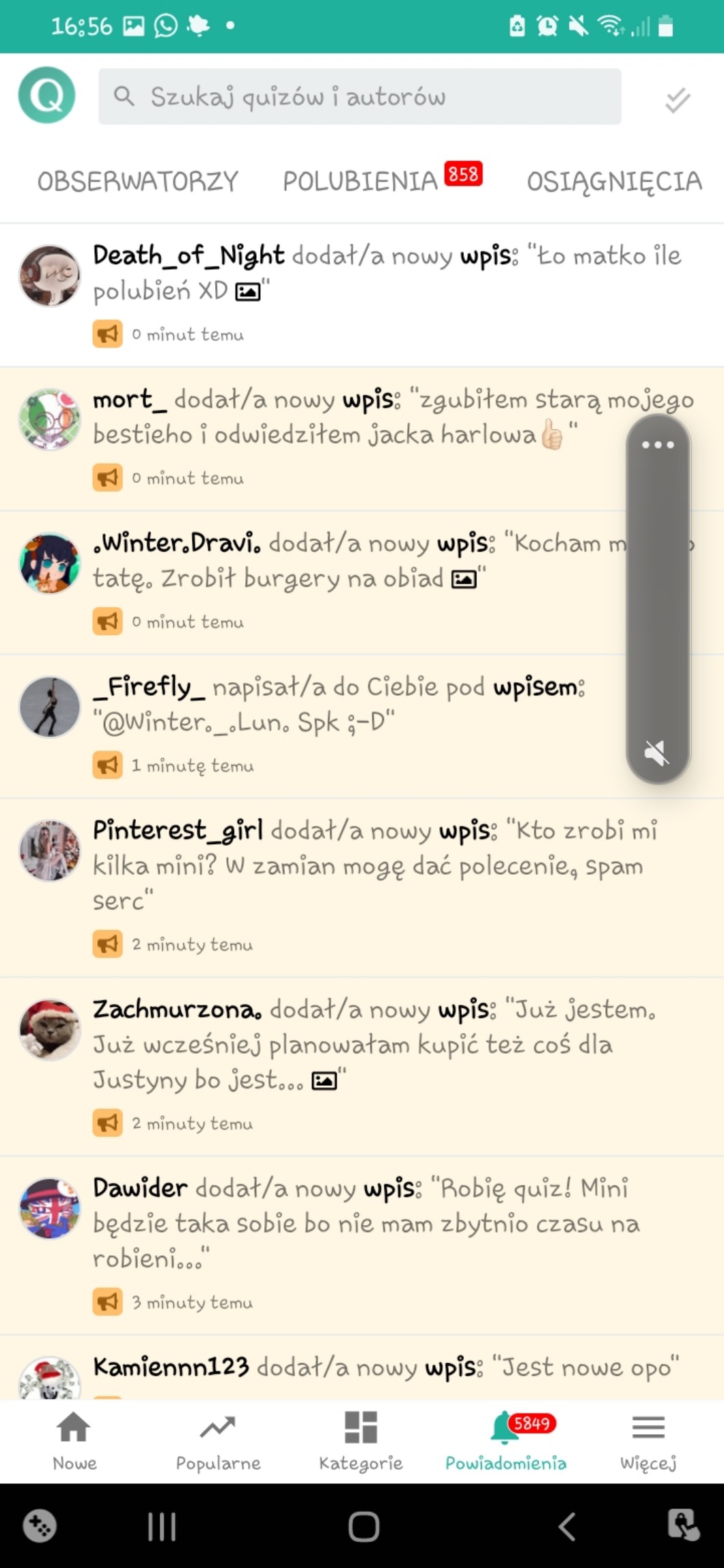Switch to the POLUBIENIA tab
Screen dimensions: 724x1568
(361, 182)
